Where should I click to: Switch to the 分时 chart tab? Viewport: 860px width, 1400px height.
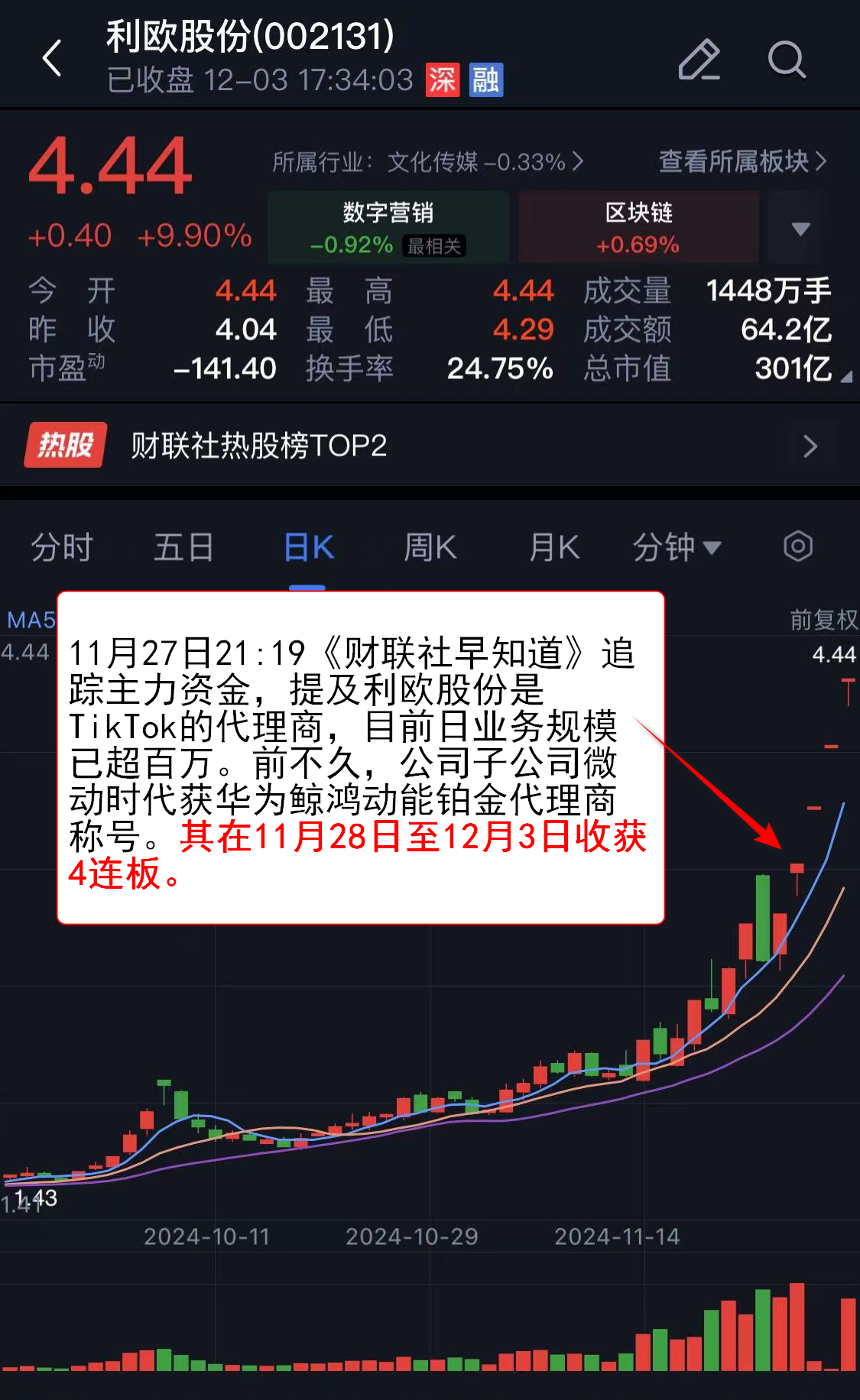click(62, 547)
